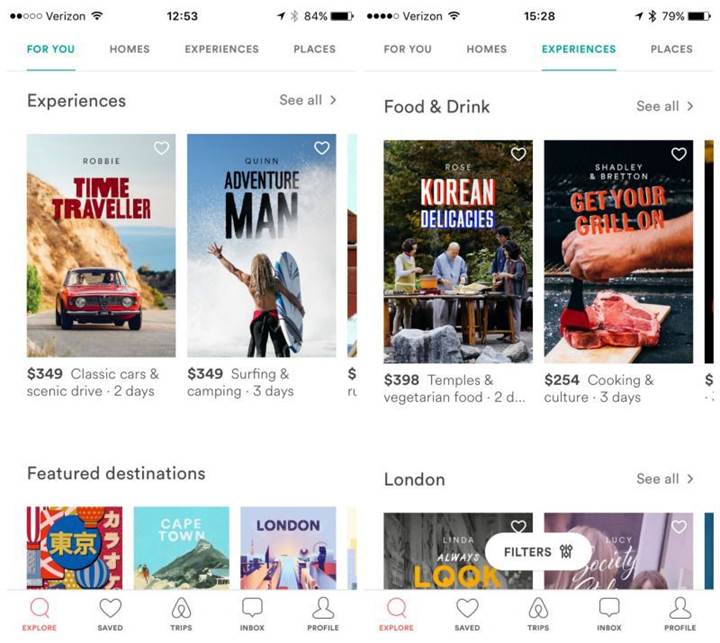
Task: Heart the Korean Delicacies experience
Action: click(518, 154)
